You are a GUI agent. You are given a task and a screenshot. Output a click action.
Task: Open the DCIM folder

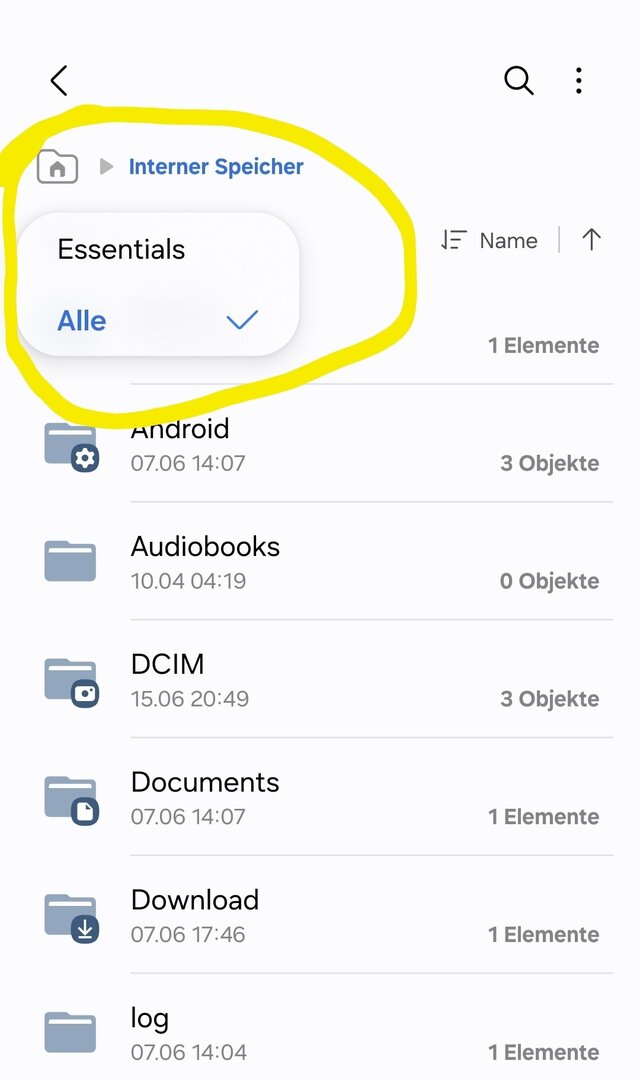(x=168, y=679)
